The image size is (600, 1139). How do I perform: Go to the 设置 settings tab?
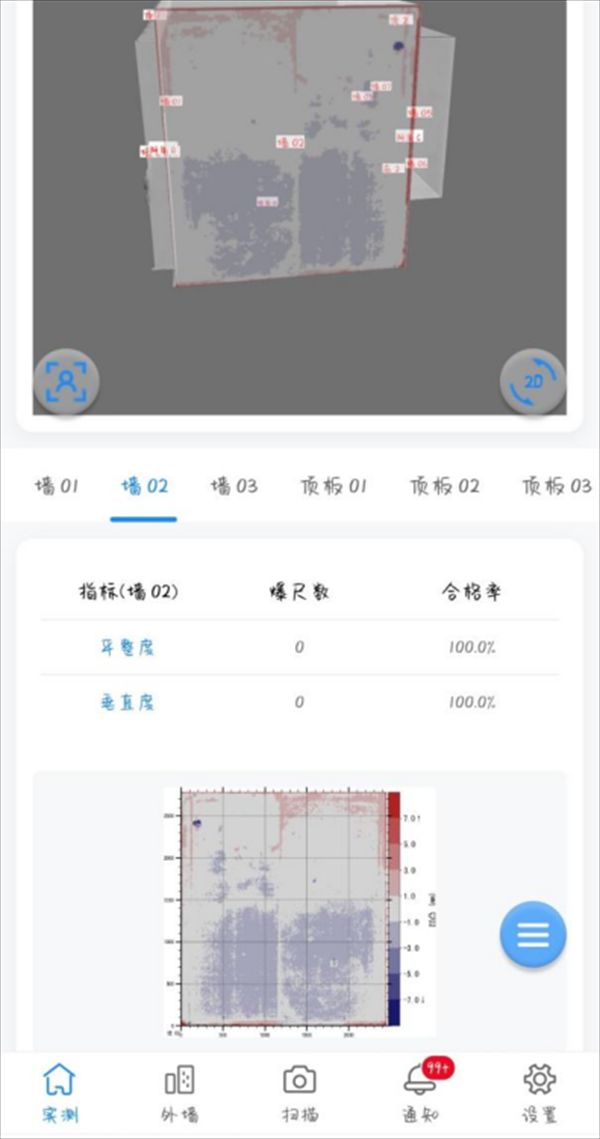[x=539, y=1093]
